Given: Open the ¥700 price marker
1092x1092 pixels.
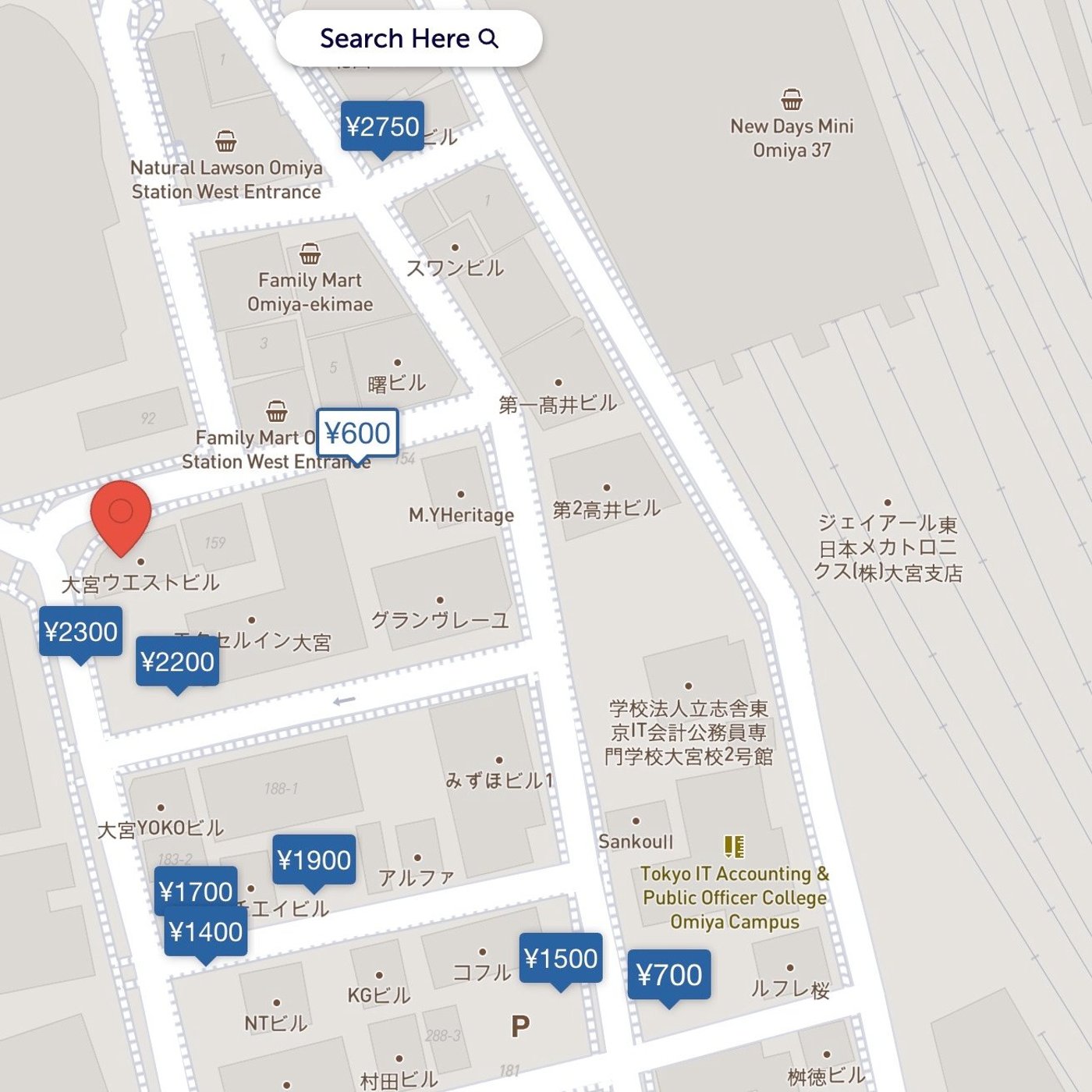Looking at the screenshot, I should tap(668, 974).
